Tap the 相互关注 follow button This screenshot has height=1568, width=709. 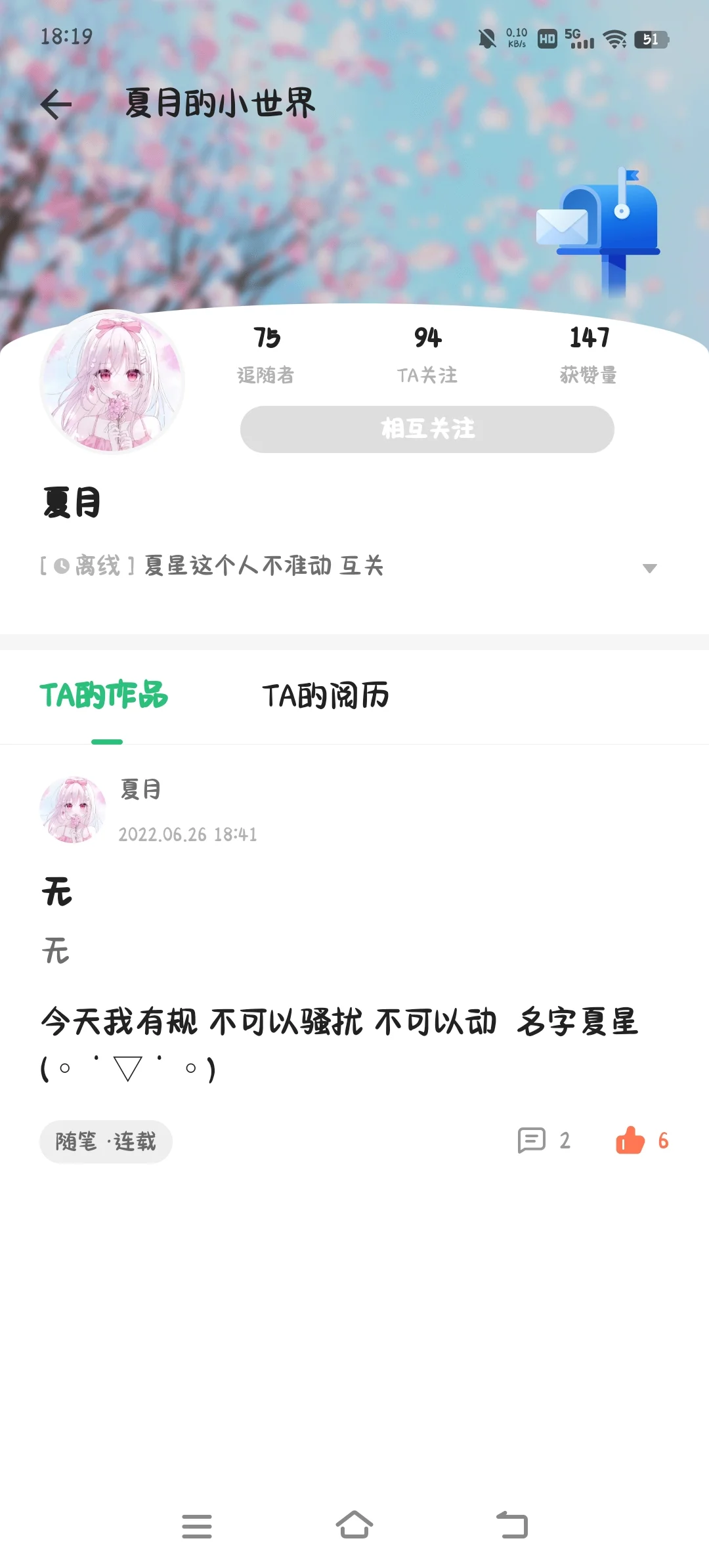pyautogui.click(x=427, y=429)
